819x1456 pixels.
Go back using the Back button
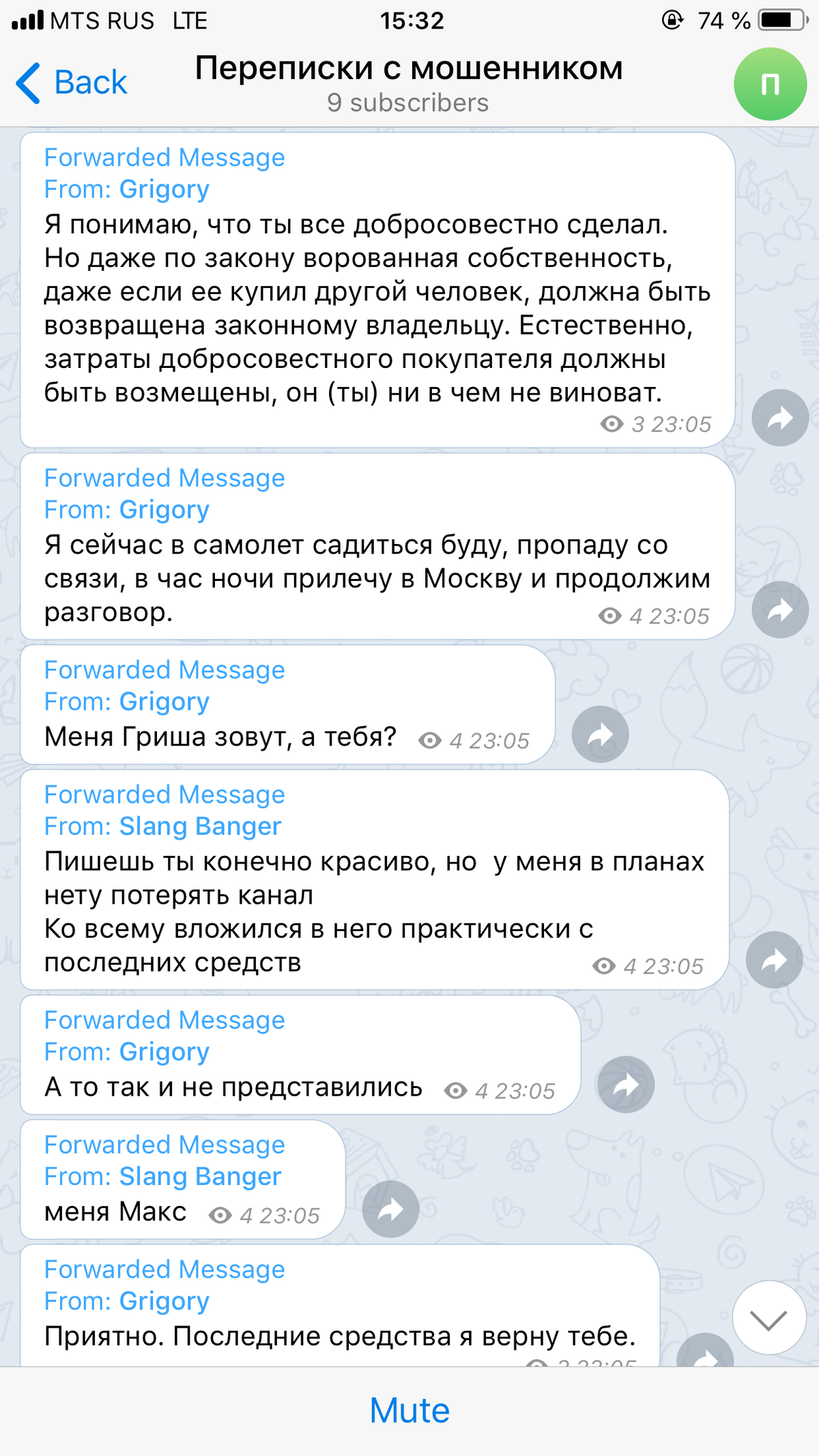72,83
